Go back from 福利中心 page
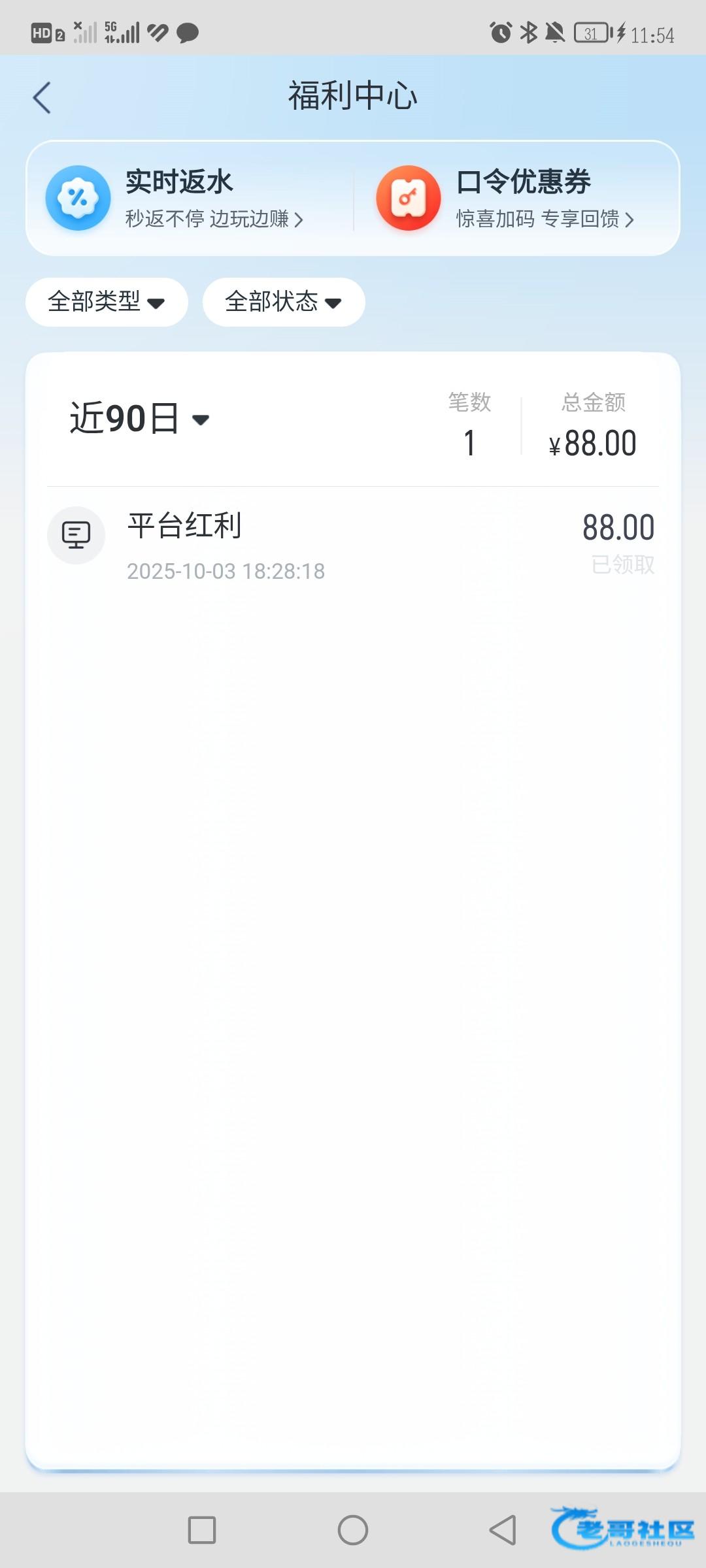This screenshot has width=706, height=1568. [x=42, y=98]
